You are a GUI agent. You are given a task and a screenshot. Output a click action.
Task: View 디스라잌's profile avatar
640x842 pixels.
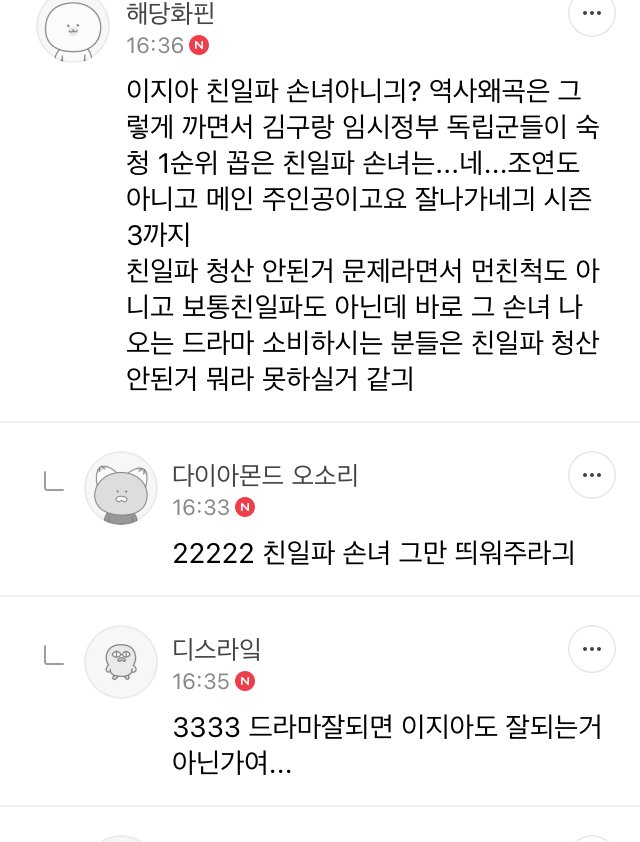122,660
